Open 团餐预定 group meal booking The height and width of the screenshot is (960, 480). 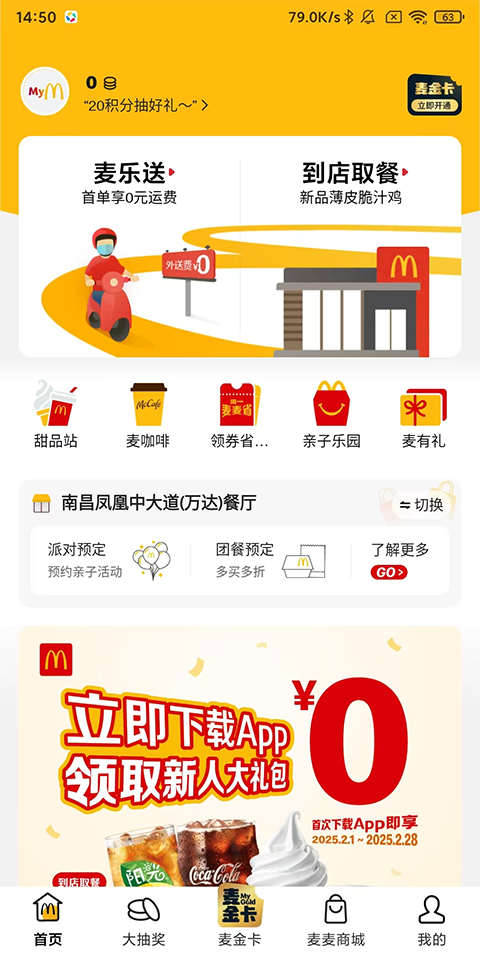271,560
